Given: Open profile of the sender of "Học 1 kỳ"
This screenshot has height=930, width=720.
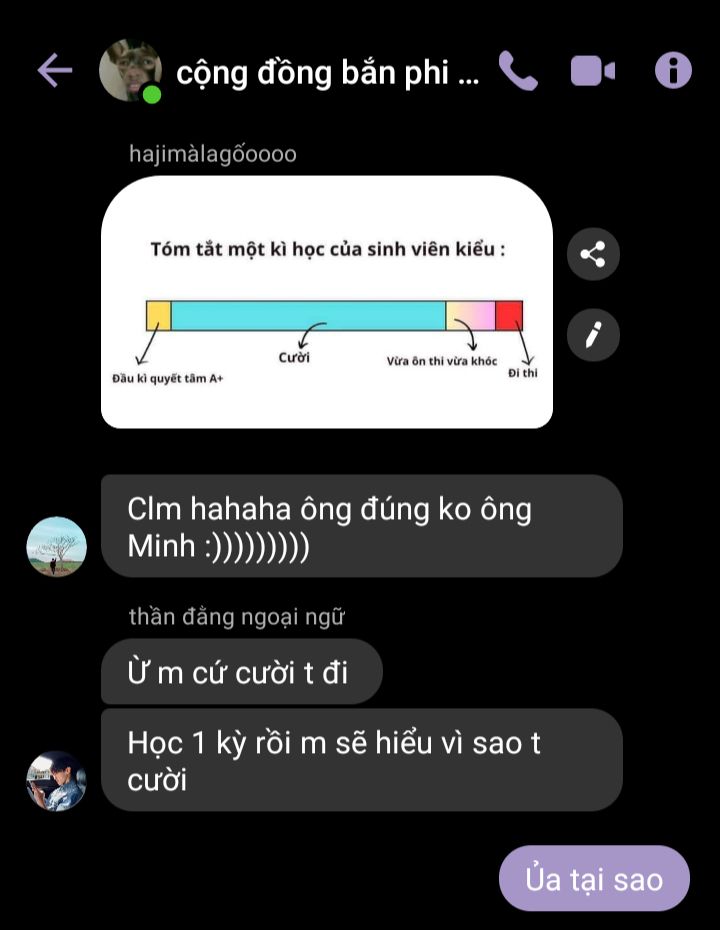Looking at the screenshot, I should click(56, 780).
